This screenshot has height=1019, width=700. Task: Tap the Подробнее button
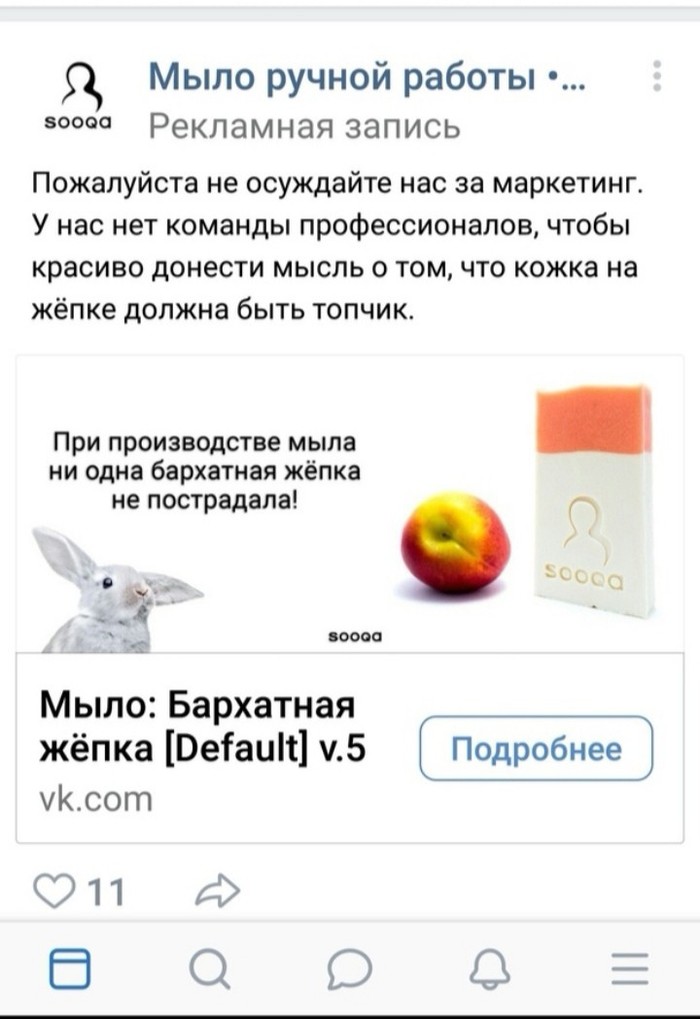click(x=535, y=749)
